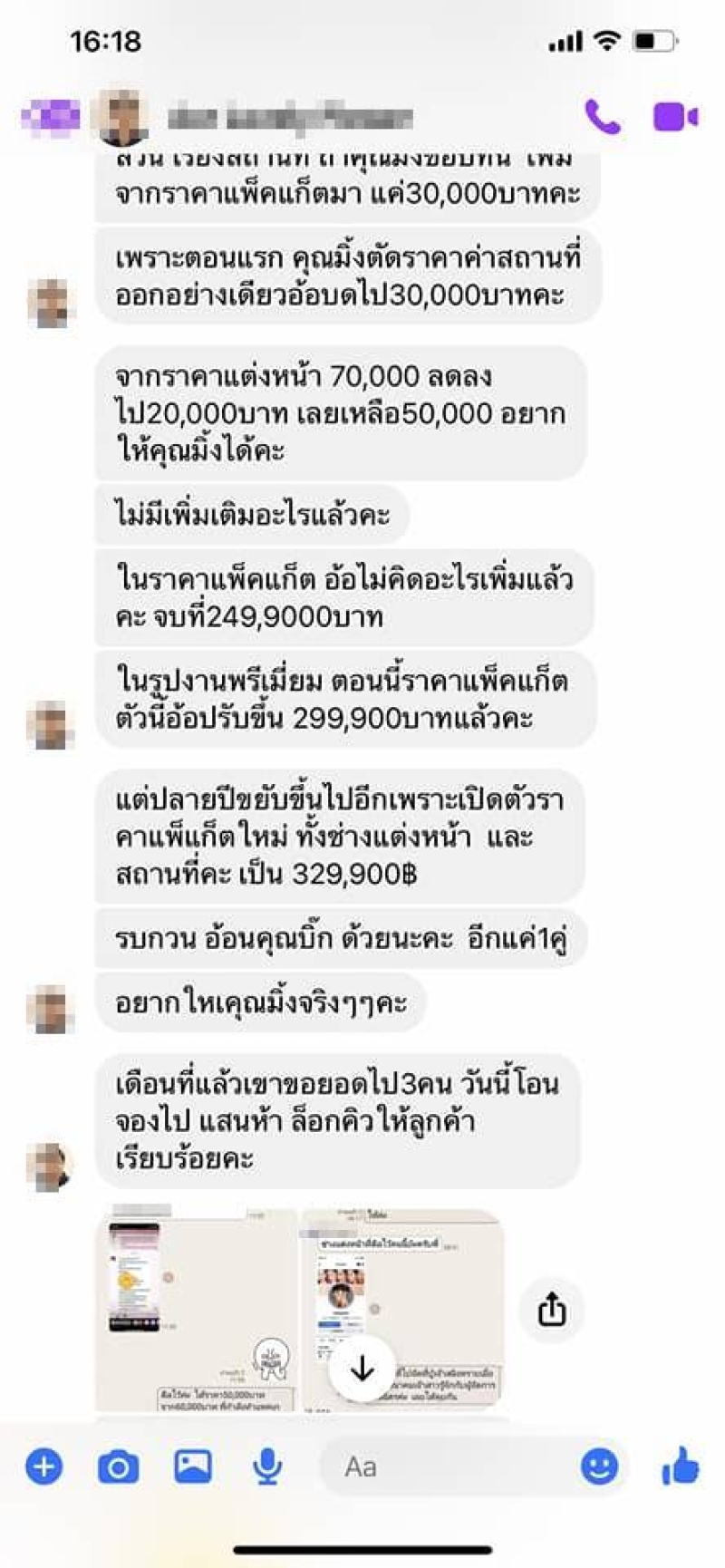Open the plus menu for more actions
725x1568 pixels.
[43, 1466]
